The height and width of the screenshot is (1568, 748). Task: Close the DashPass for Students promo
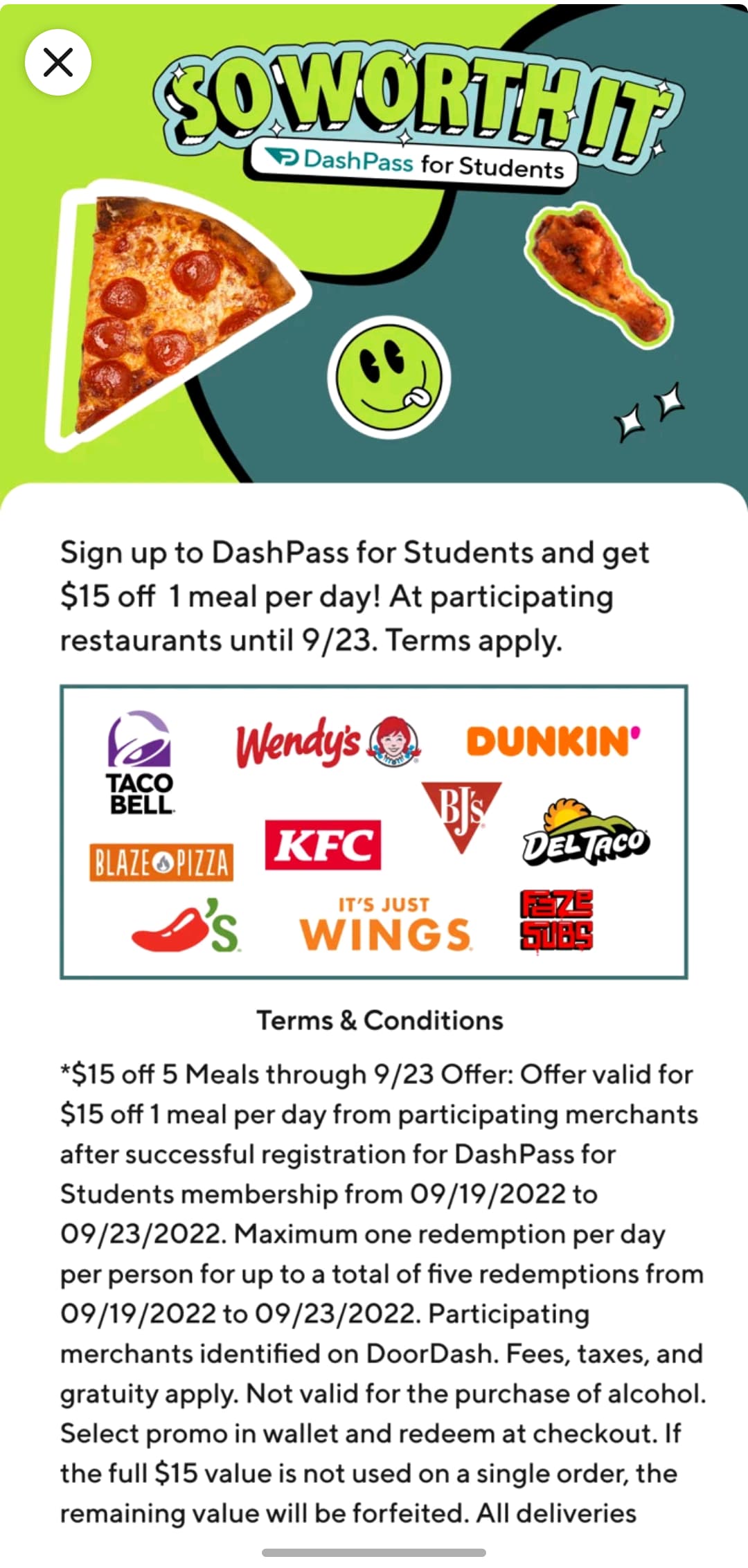click(58, 62)
